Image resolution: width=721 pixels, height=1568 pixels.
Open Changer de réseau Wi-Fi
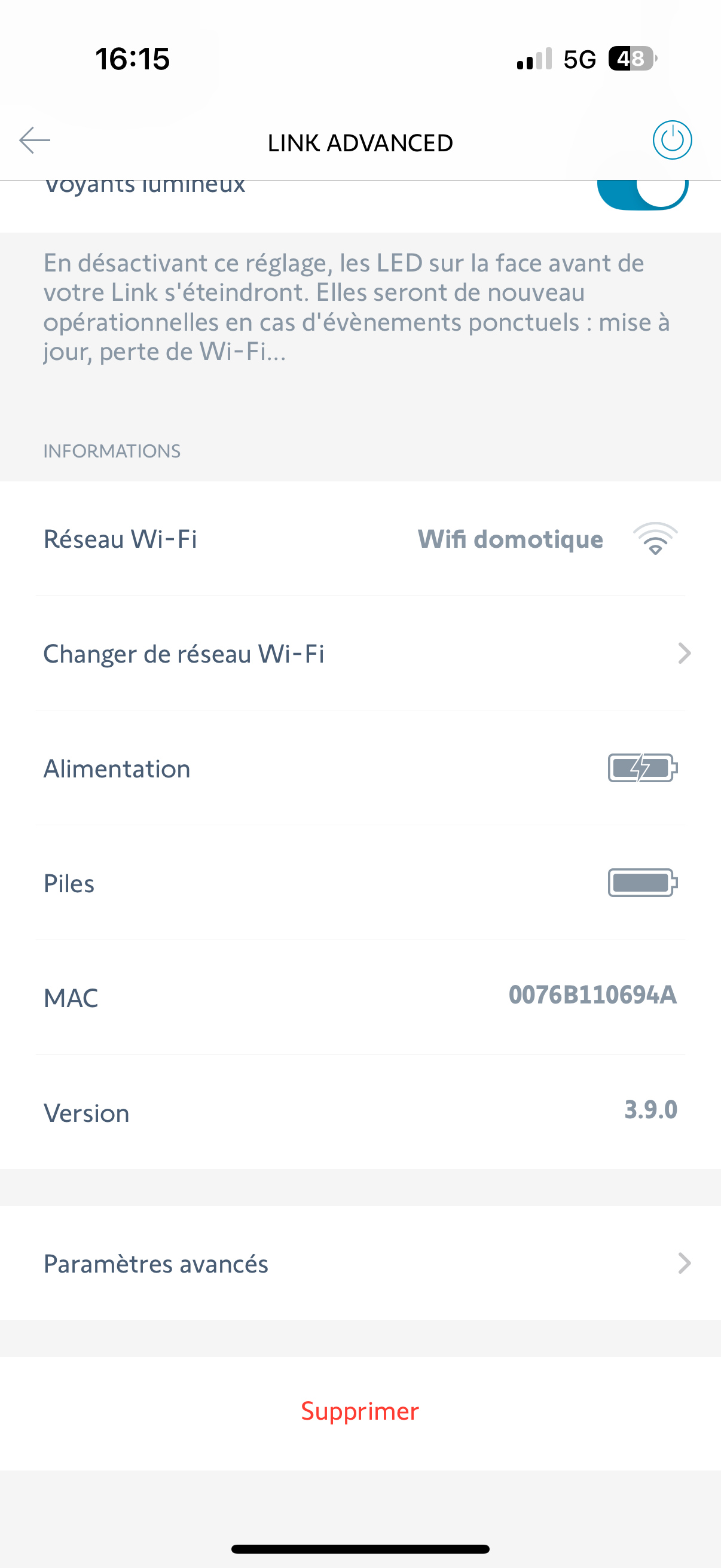[x=360, y=653]
